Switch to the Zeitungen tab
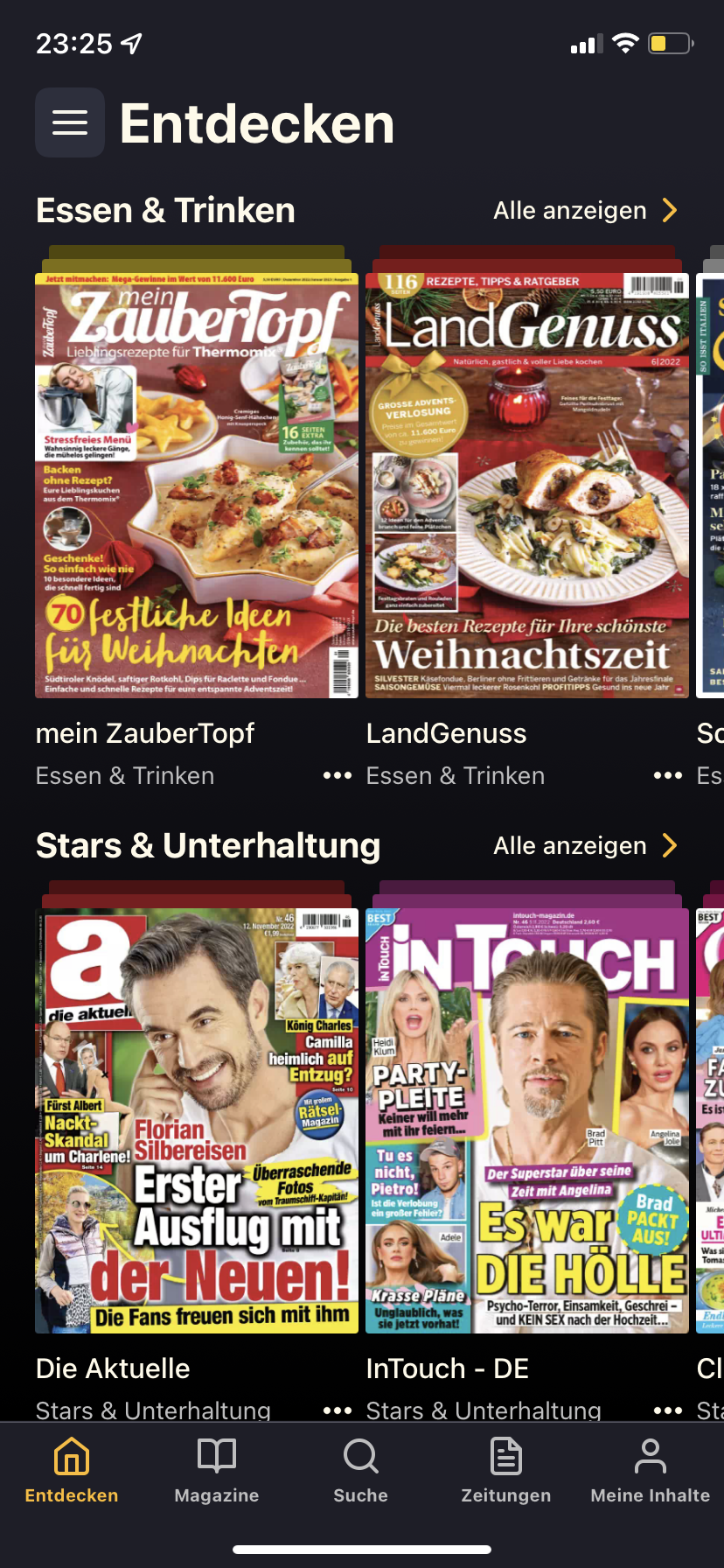Viewport: 724px width, 1568px height. coord(506,1472)
